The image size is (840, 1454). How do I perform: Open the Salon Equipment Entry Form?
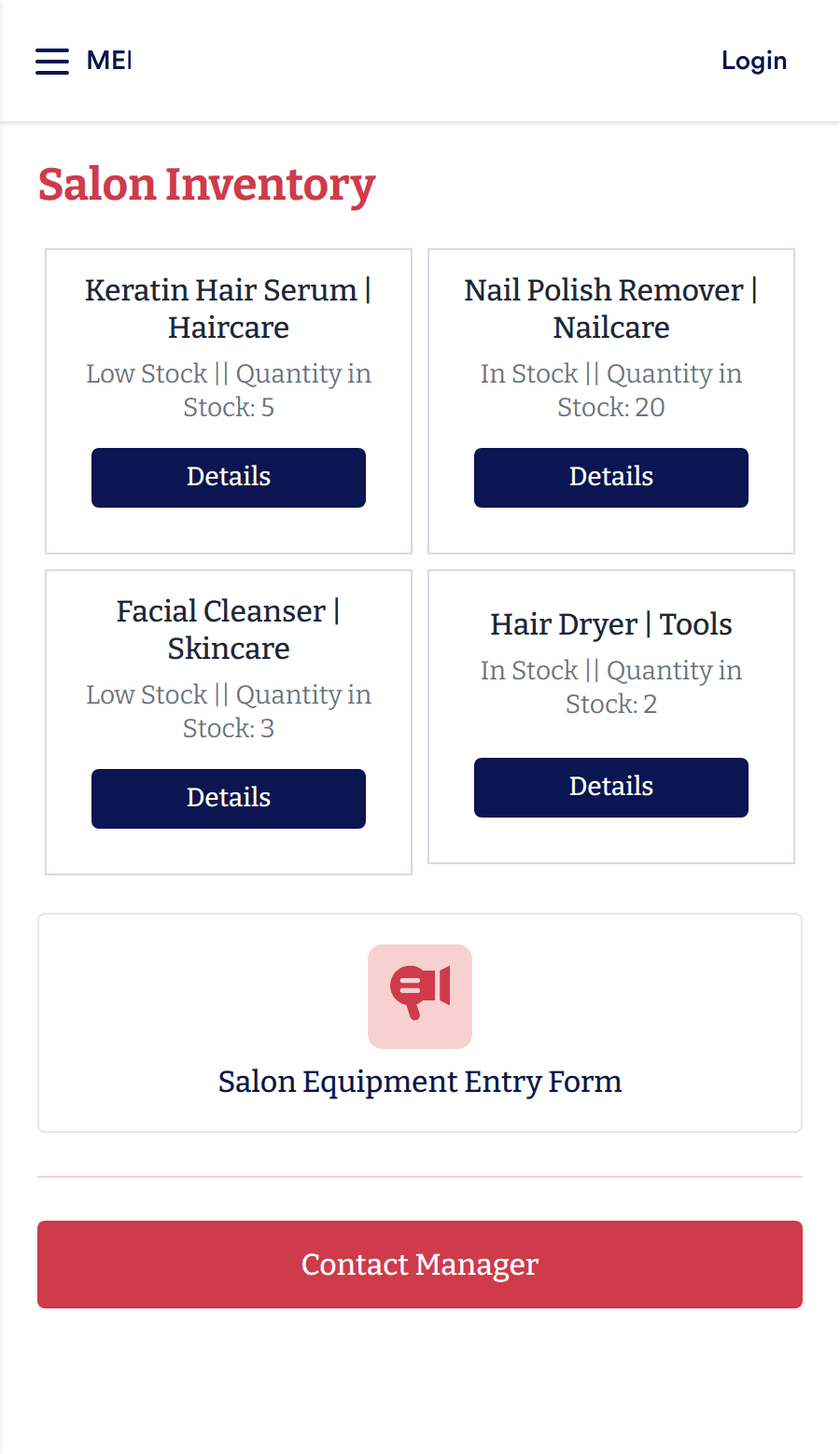coord(420,1081)
